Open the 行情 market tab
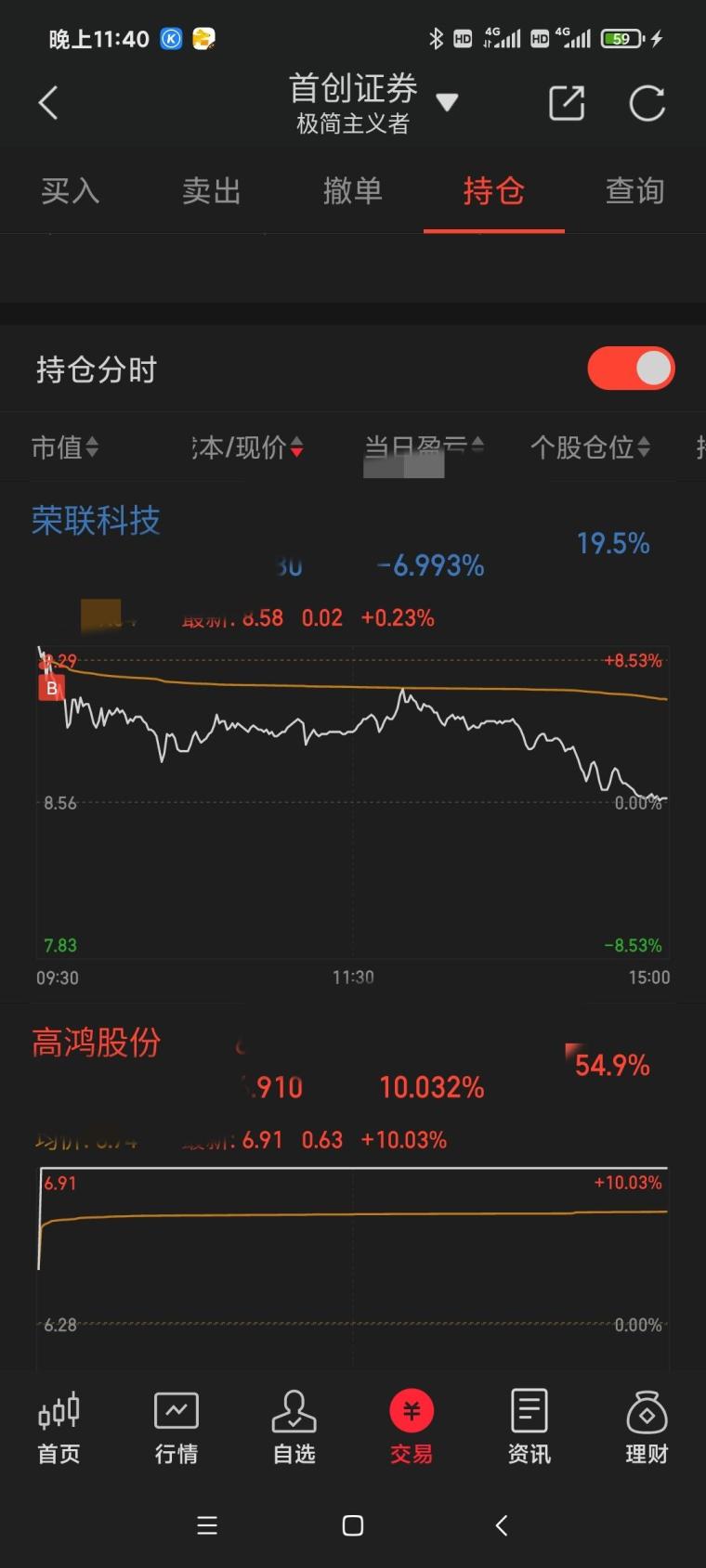The width and height of the screenshot is (706, 1568). 176,1428
